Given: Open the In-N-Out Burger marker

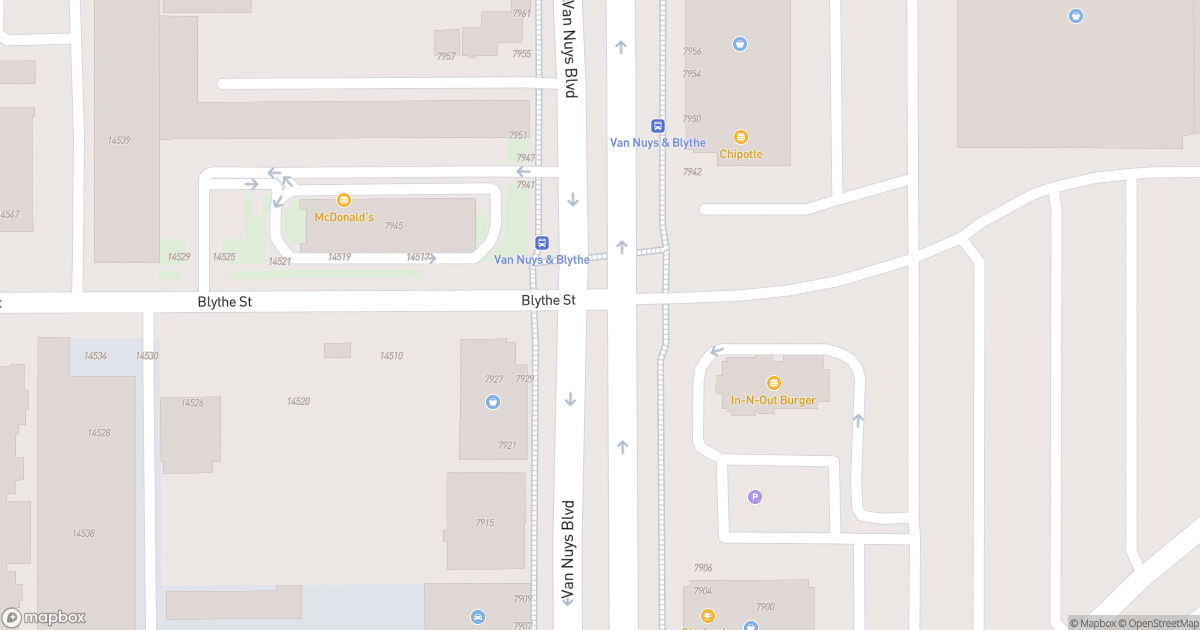Looking at the screenshot, I should click(x=773, y=383).
